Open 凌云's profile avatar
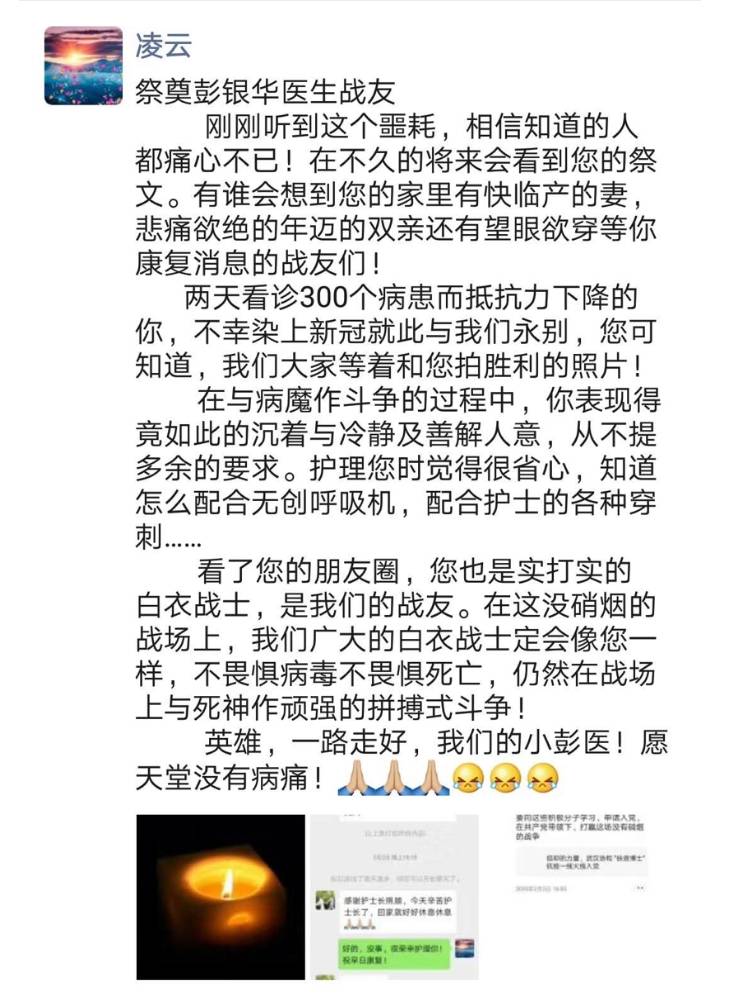Screen dimensions: 741x997 point(83,64)
